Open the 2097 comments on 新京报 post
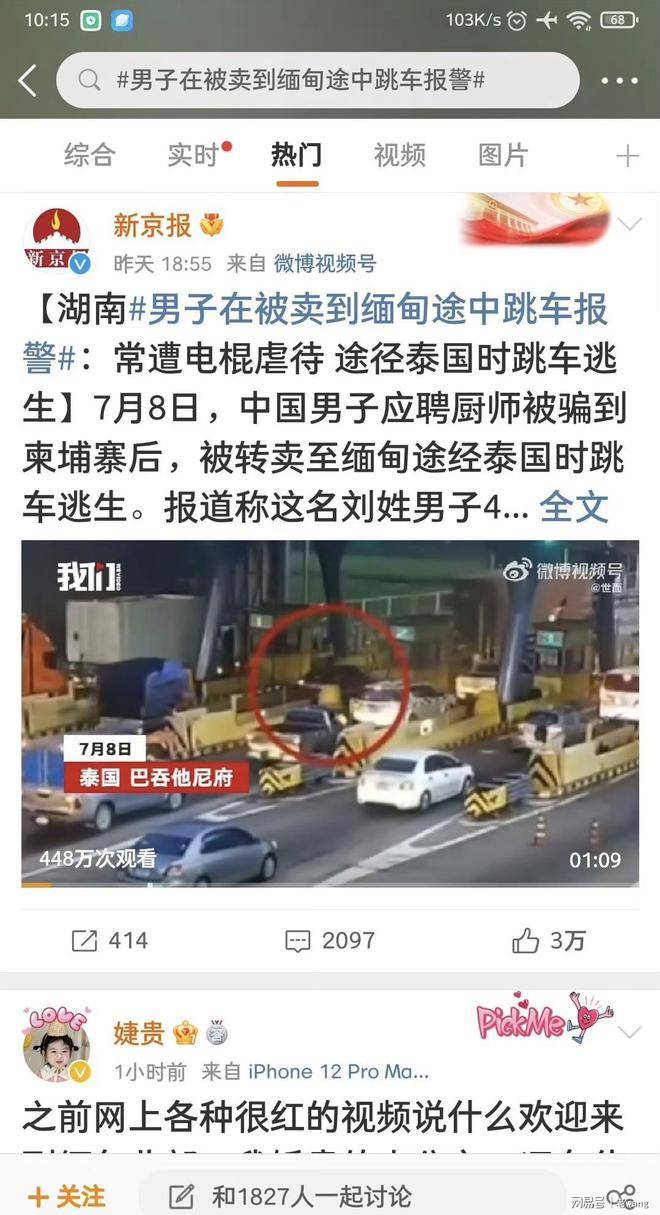Viewport: 660px width, 1215px height. click(330, 940)
